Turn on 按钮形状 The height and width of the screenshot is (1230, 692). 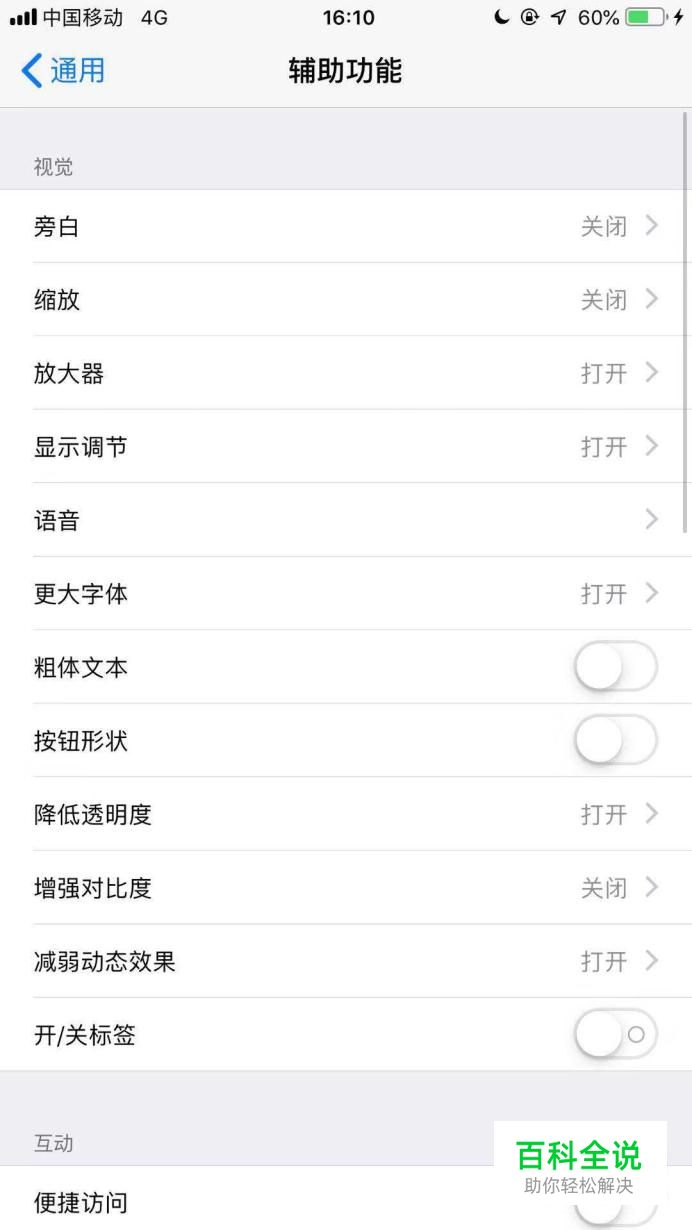616,741
